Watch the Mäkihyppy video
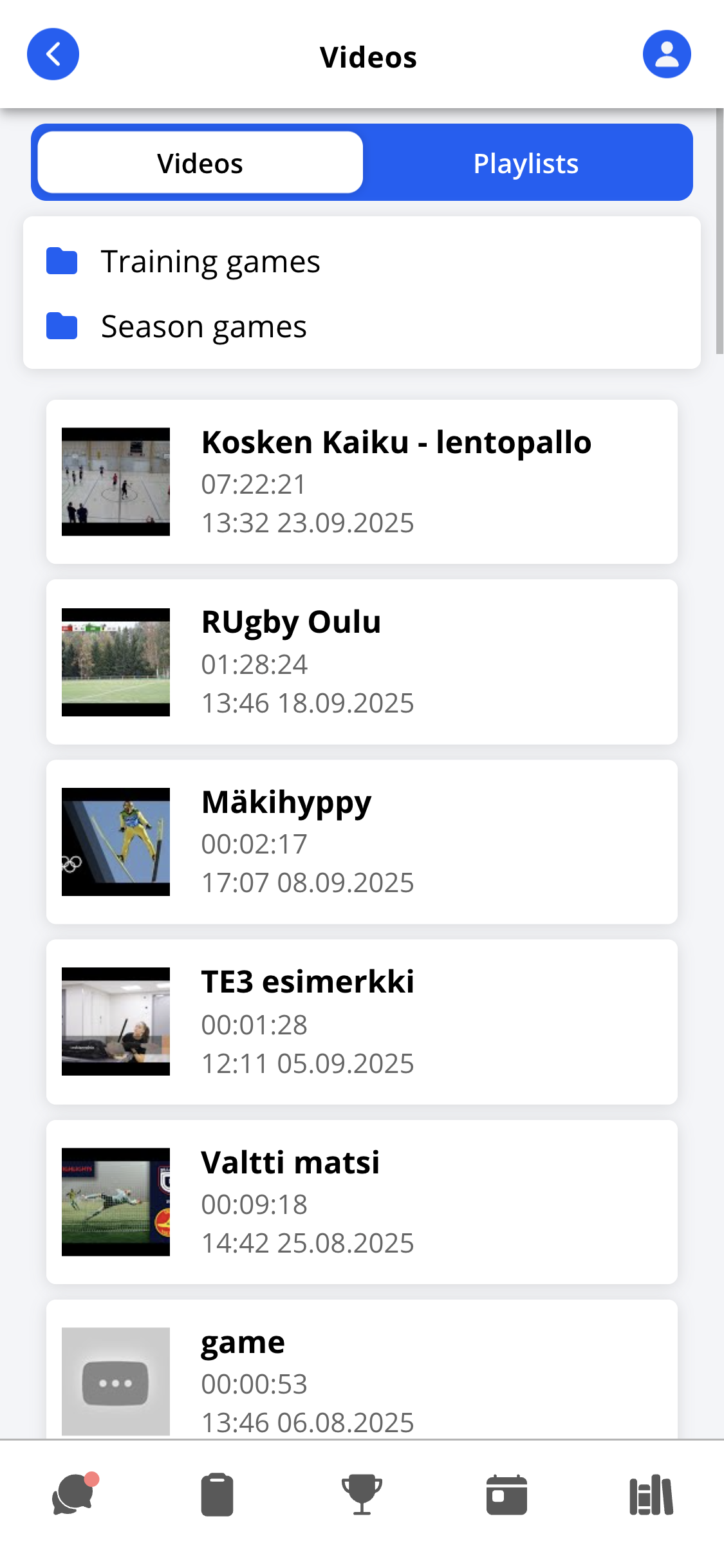Screen dimensions: 724x1568 pos(362,842)
